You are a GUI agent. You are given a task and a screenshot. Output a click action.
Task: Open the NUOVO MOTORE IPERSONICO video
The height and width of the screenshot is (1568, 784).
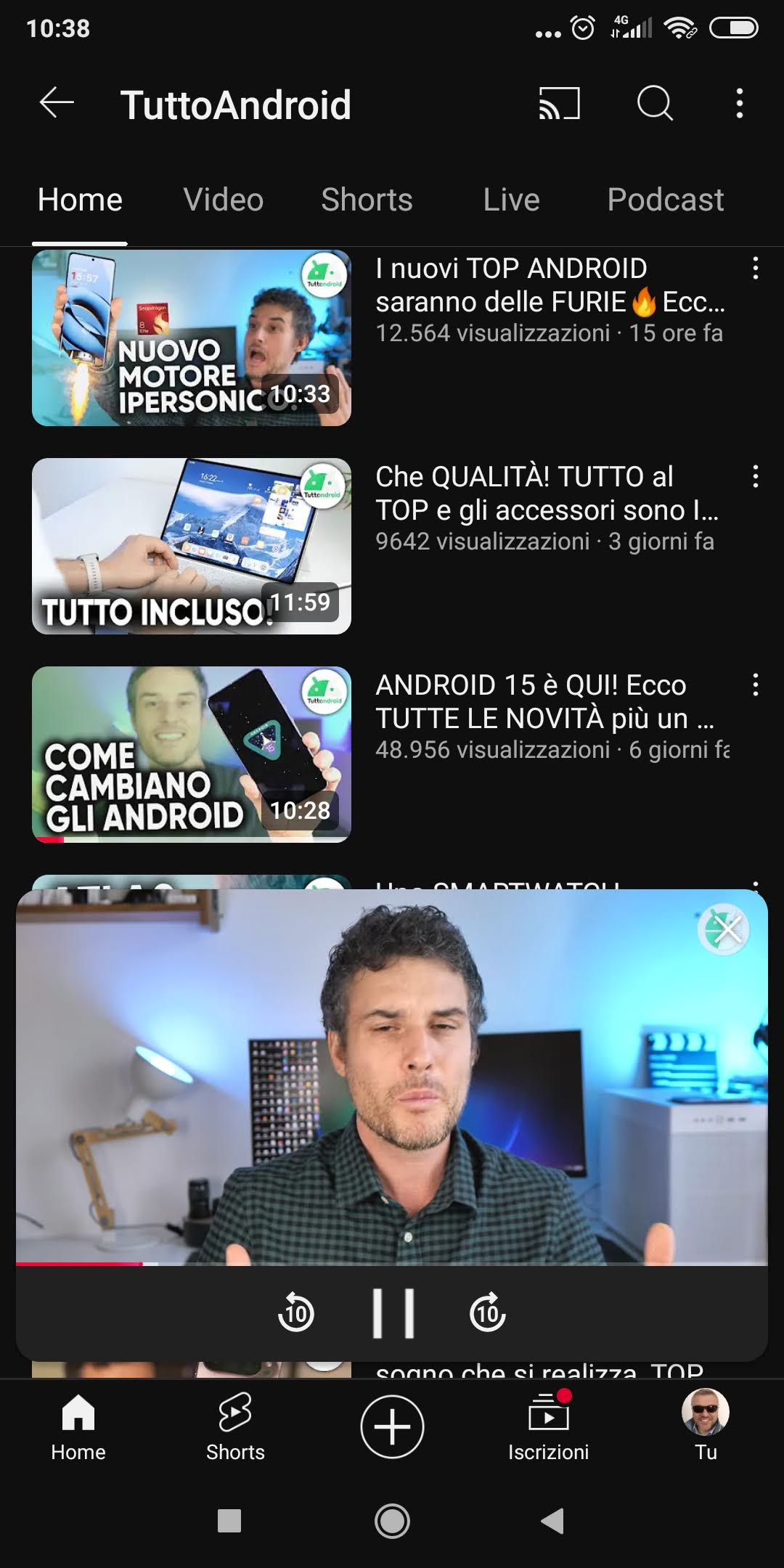click(x=191, y=338)
